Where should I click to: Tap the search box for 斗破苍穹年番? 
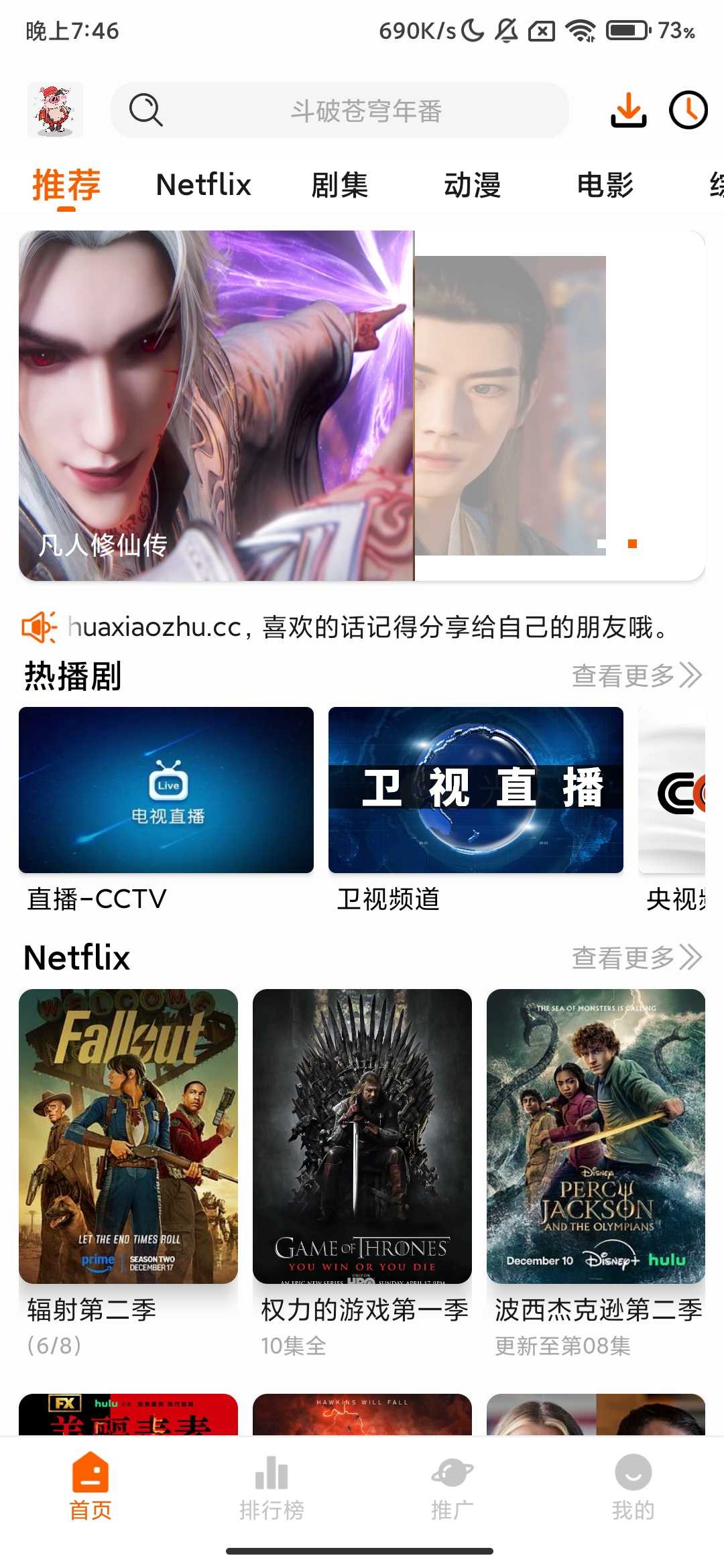click(x=341, y=111)
